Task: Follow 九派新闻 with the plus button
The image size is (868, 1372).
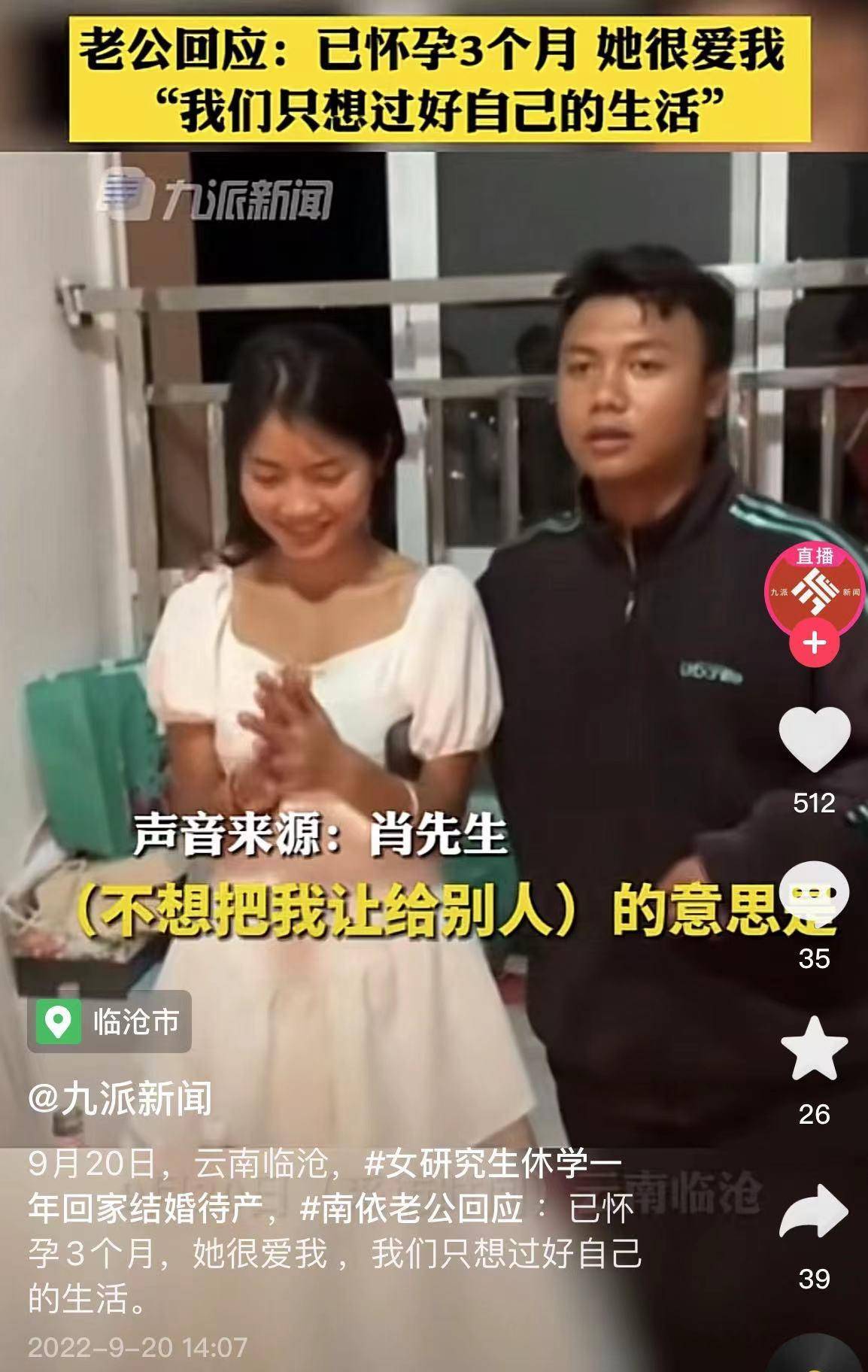Action: [x=815, y=643]
